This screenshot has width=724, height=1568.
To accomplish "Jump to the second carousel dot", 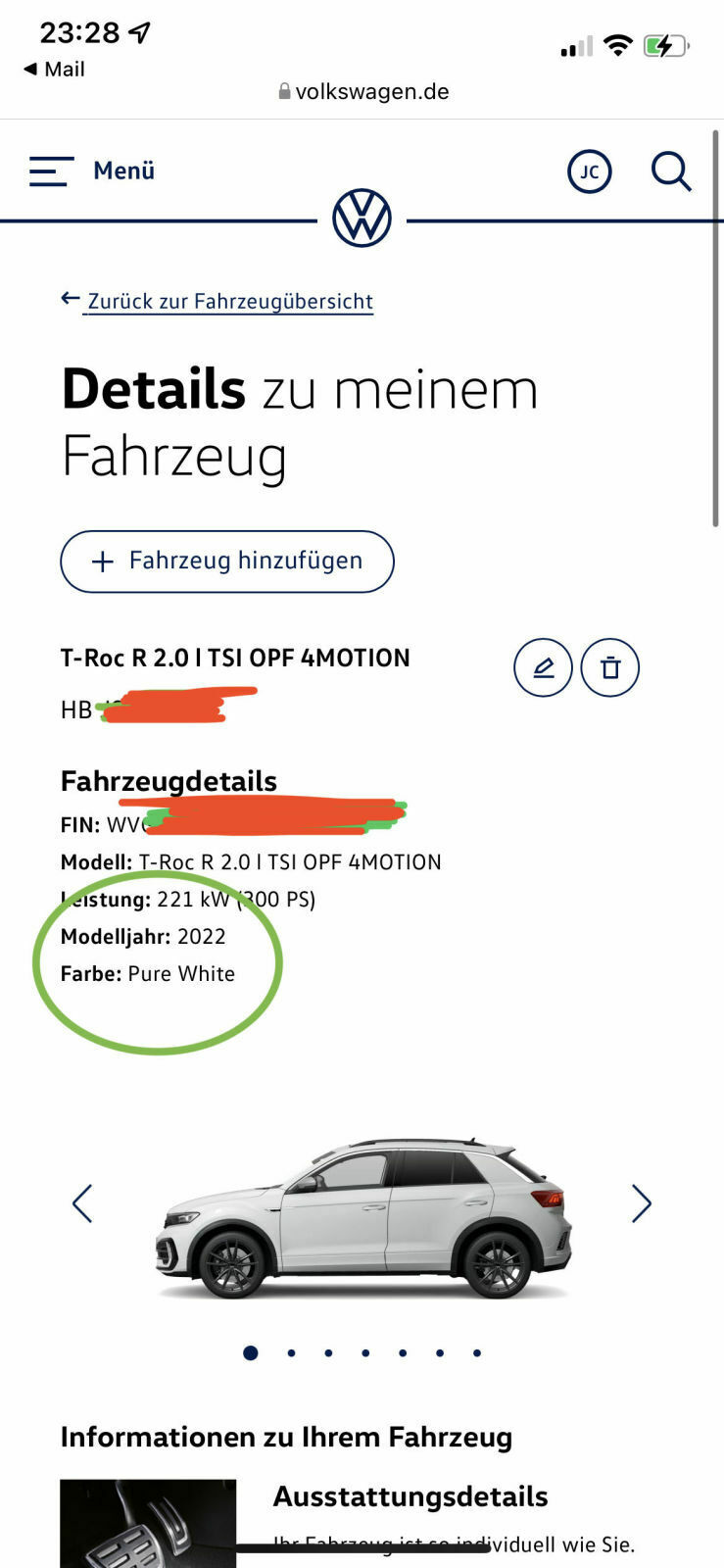I will click(291, 1353).
